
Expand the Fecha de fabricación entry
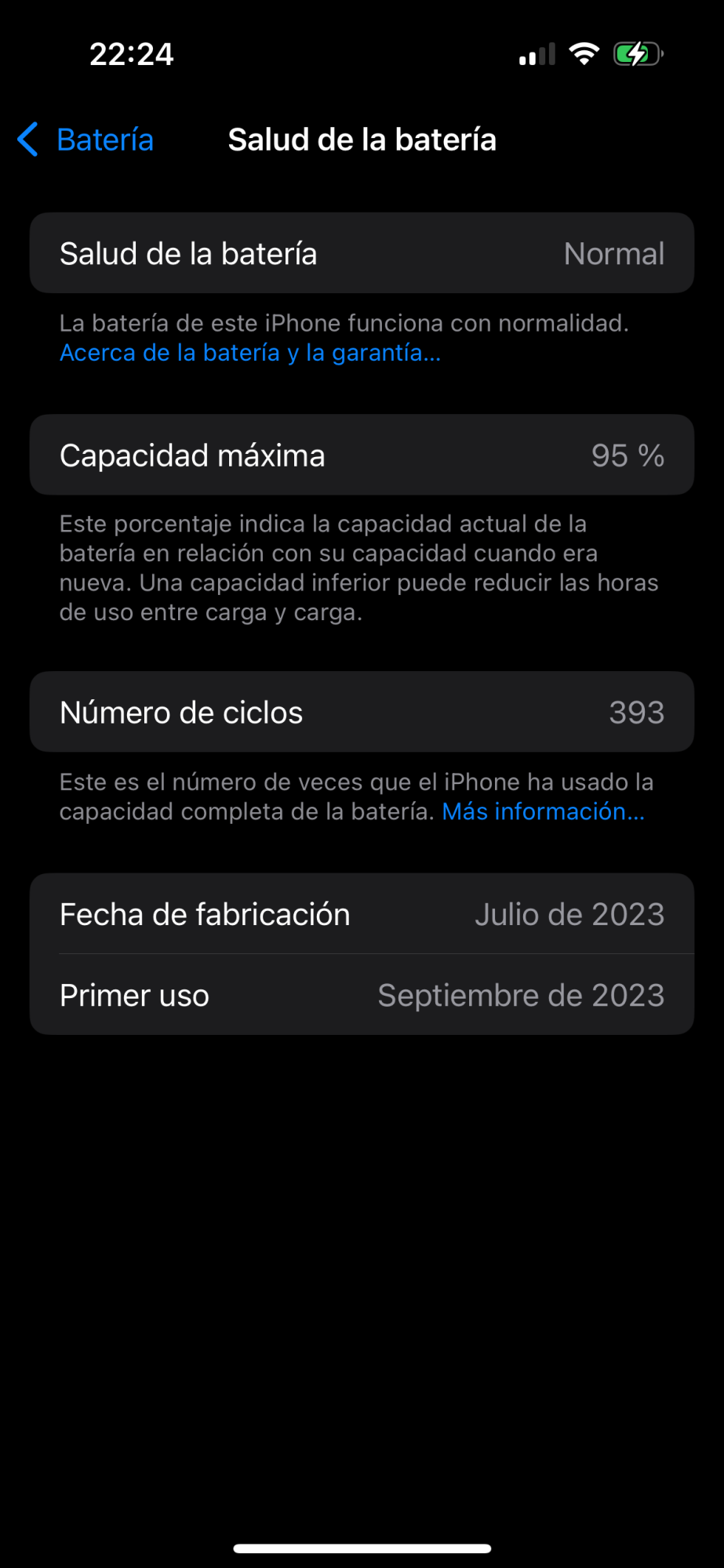pos(362,913)
